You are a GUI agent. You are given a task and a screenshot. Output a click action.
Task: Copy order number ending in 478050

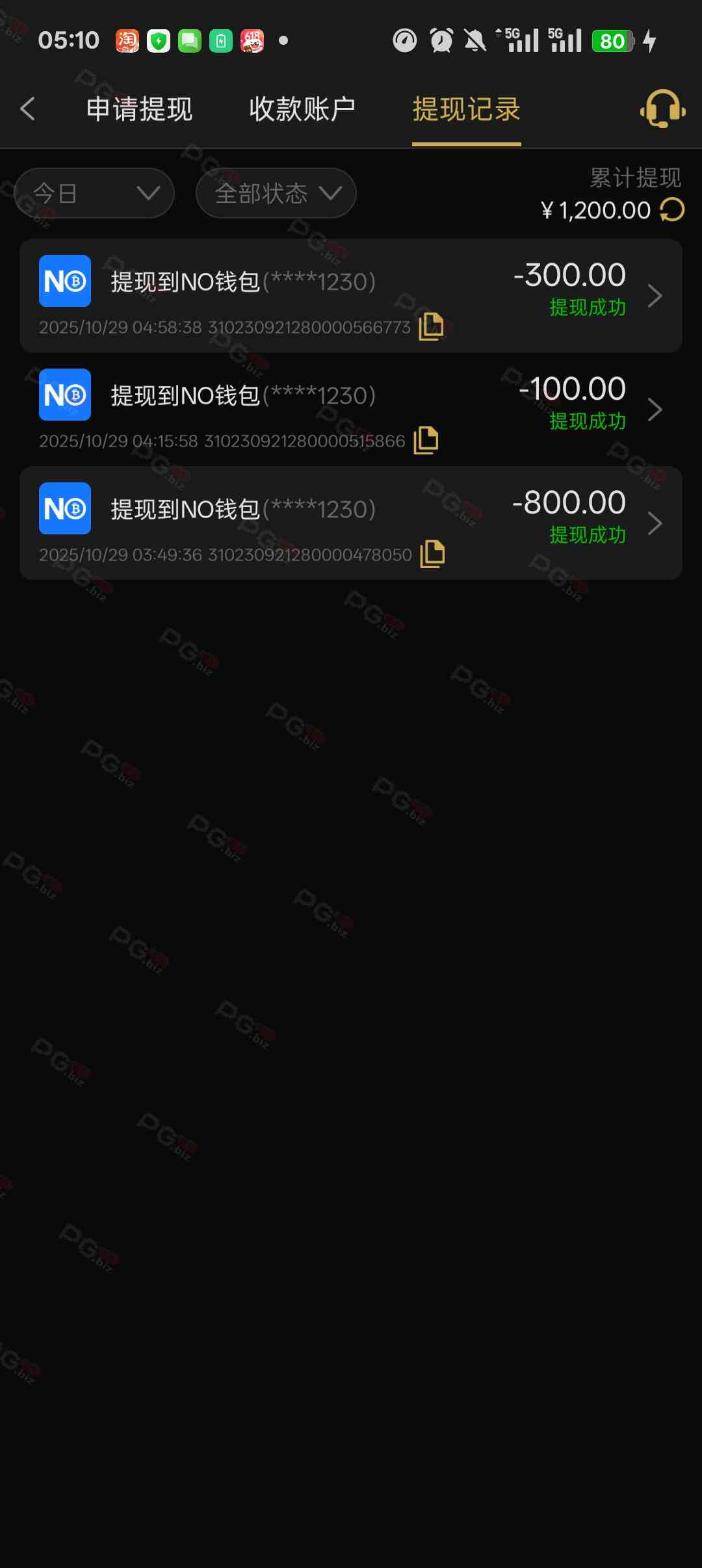[432, 554]
